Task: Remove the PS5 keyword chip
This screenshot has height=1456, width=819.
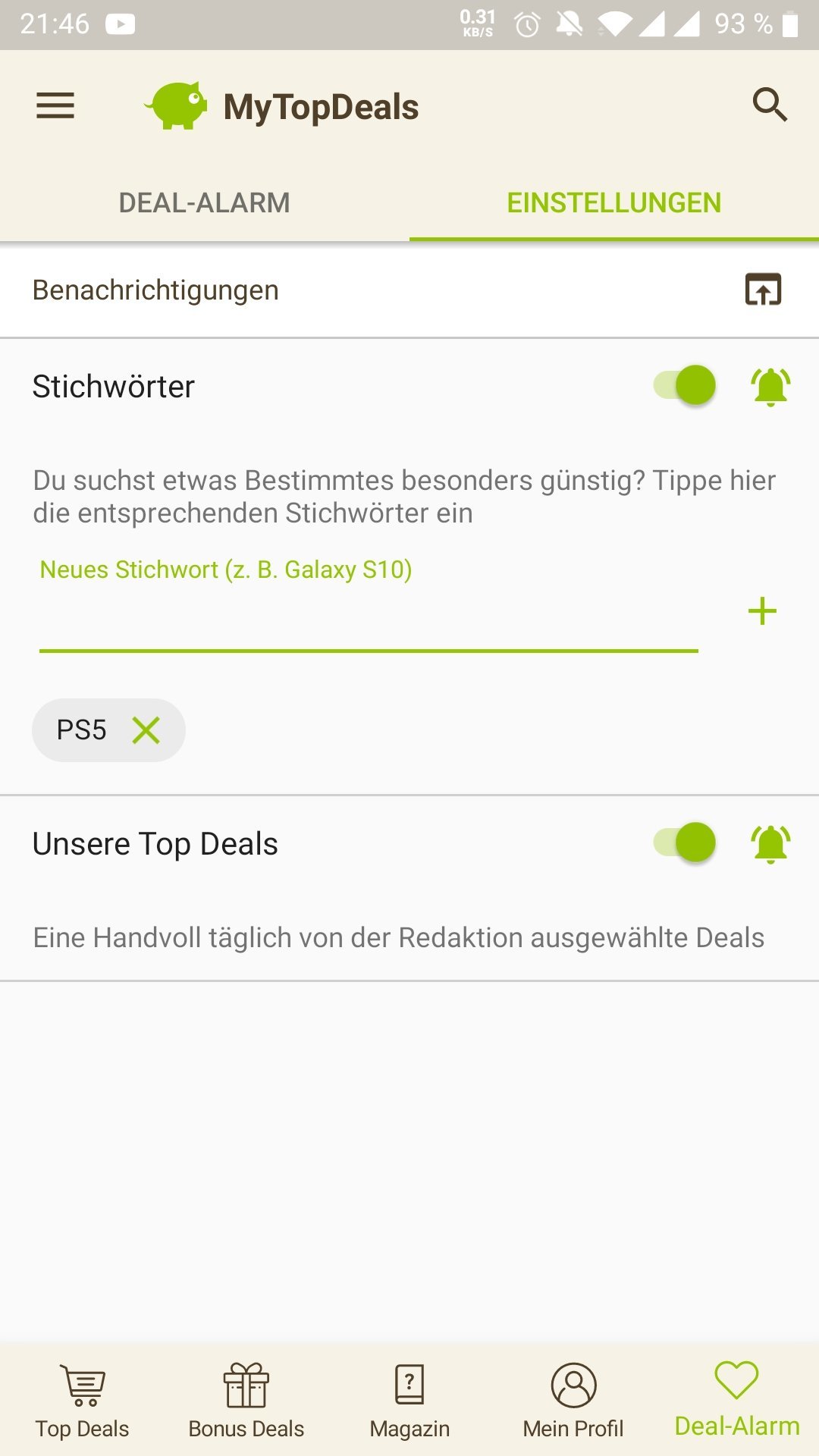Action: pyautogui.click(x=146, y=730)
